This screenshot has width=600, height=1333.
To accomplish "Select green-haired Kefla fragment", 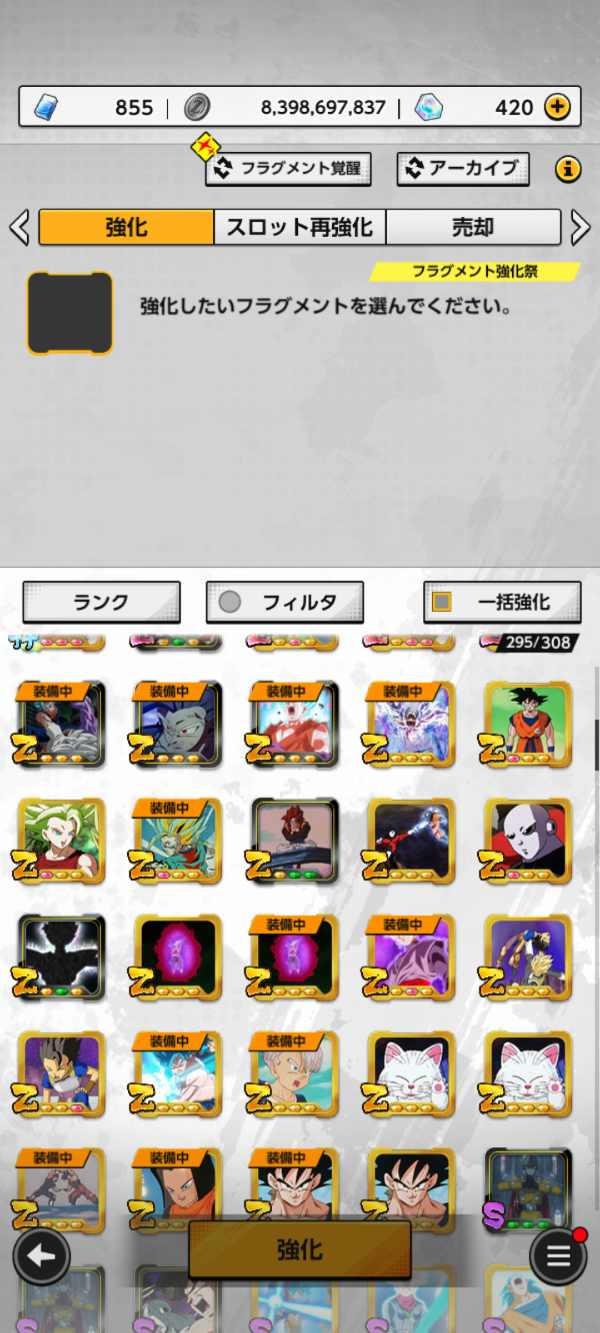I will 61,841.
